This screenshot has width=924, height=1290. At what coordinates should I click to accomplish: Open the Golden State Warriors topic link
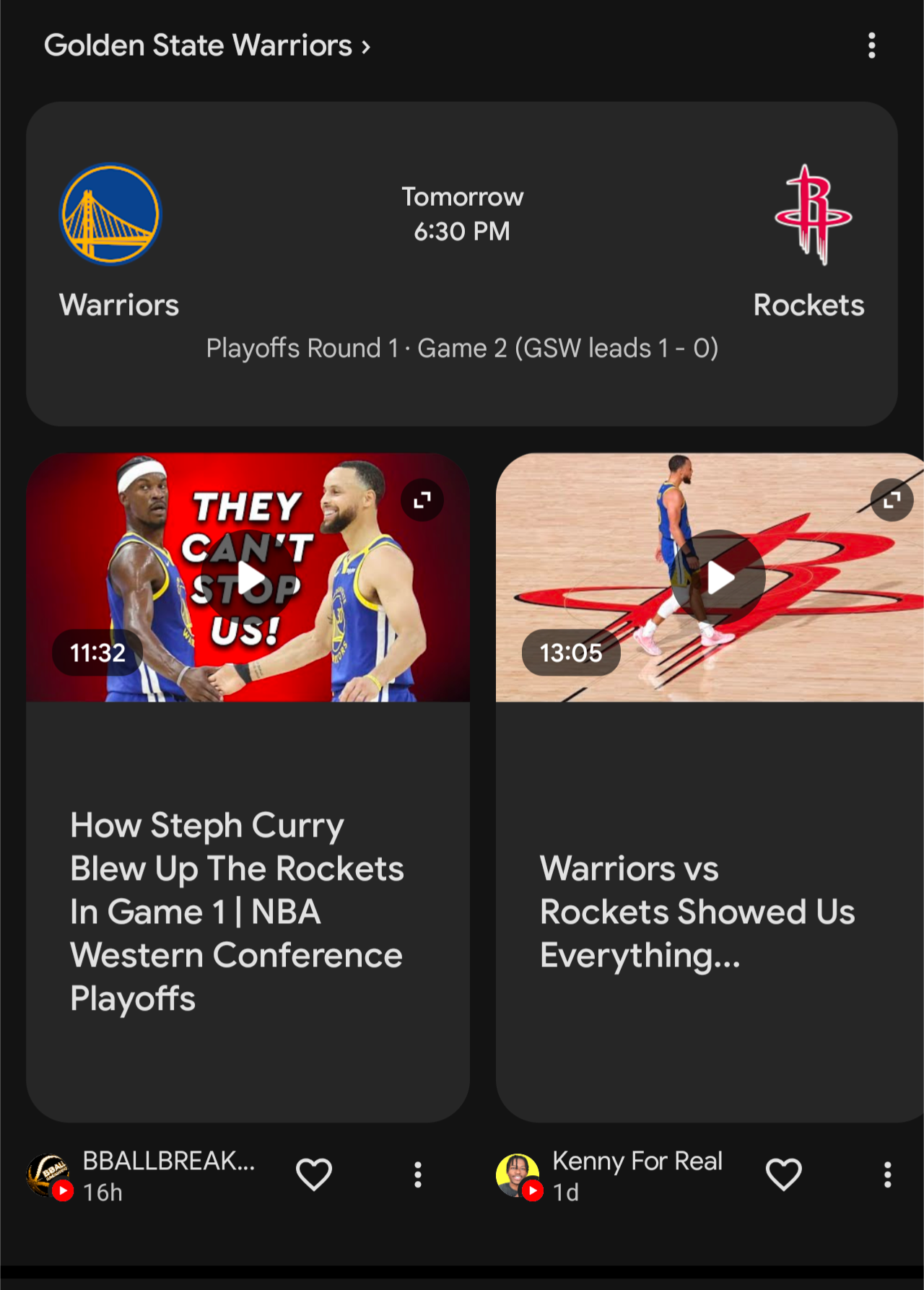click(206, 45)
